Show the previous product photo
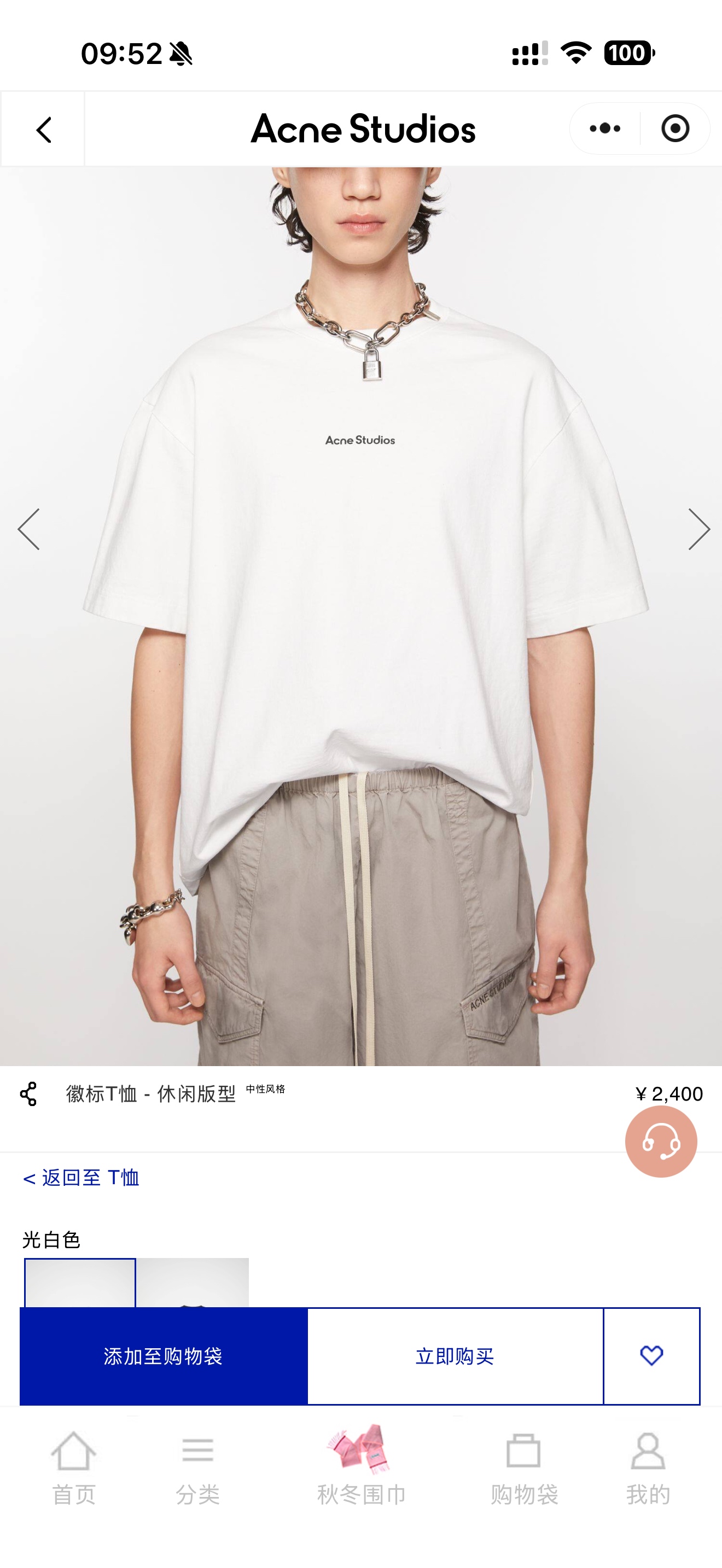Image resolution: width=722 pixels, height=1568 pixels. point(28,529)
